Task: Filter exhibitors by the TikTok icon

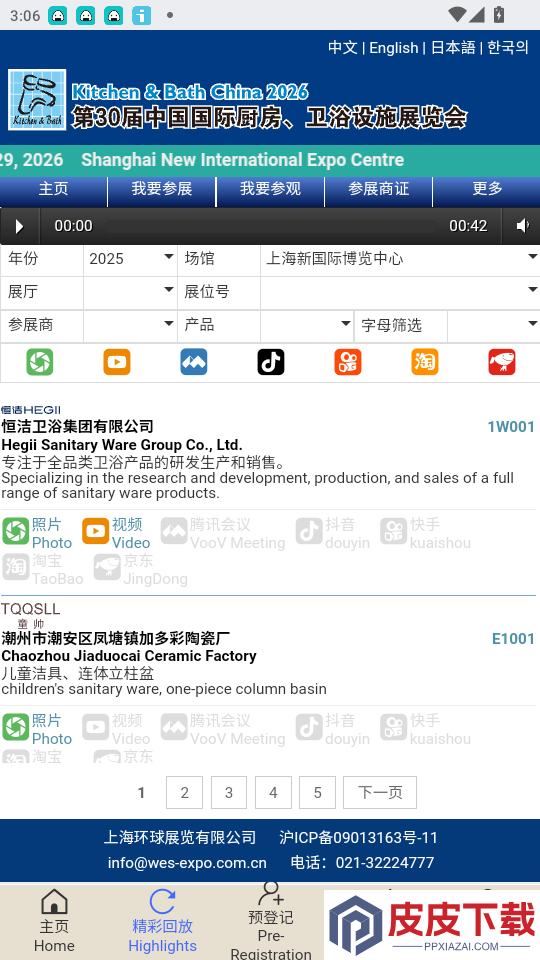Action: click(271, 362)
